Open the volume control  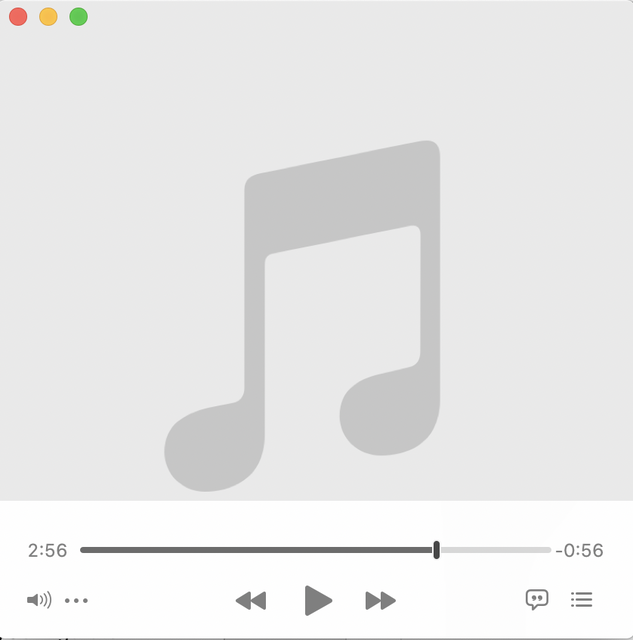pyautogui.click(x=39, y=600)
